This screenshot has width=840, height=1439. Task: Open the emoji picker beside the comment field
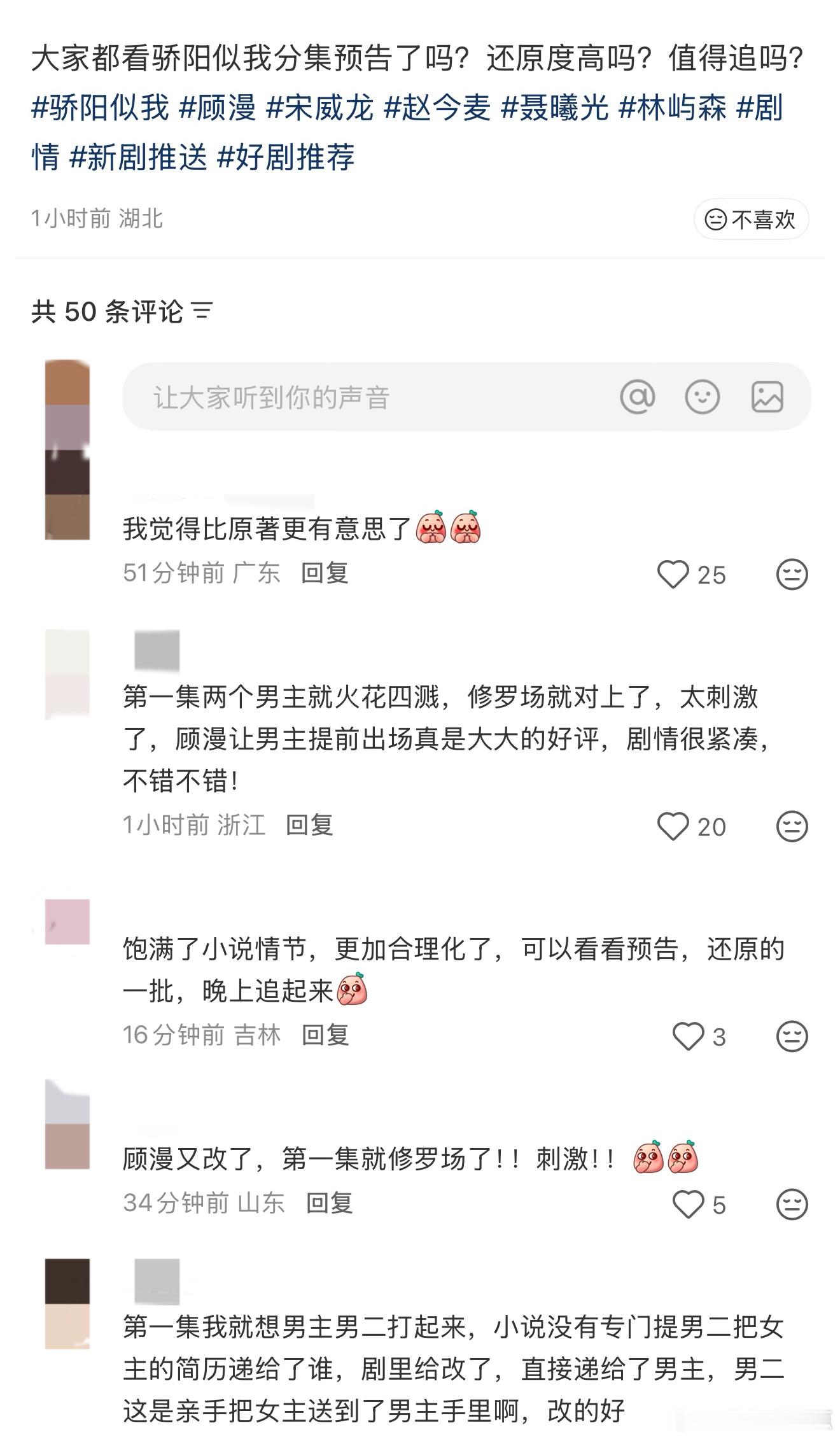(702, 397)
